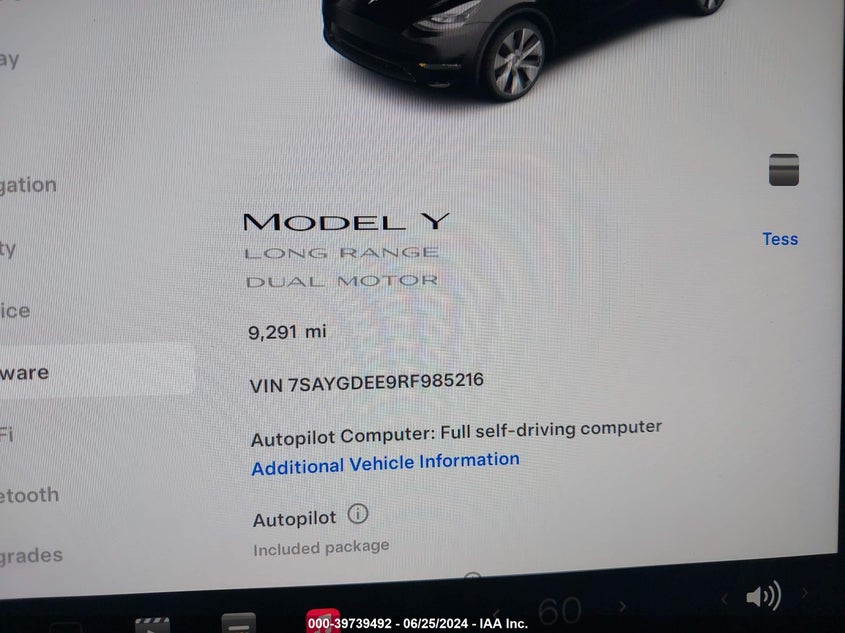Image resolution: width=845 pixels, height=633 pixels.
Task: Increase cabin temperature with arrow after 60
Action: coord(622,605)
